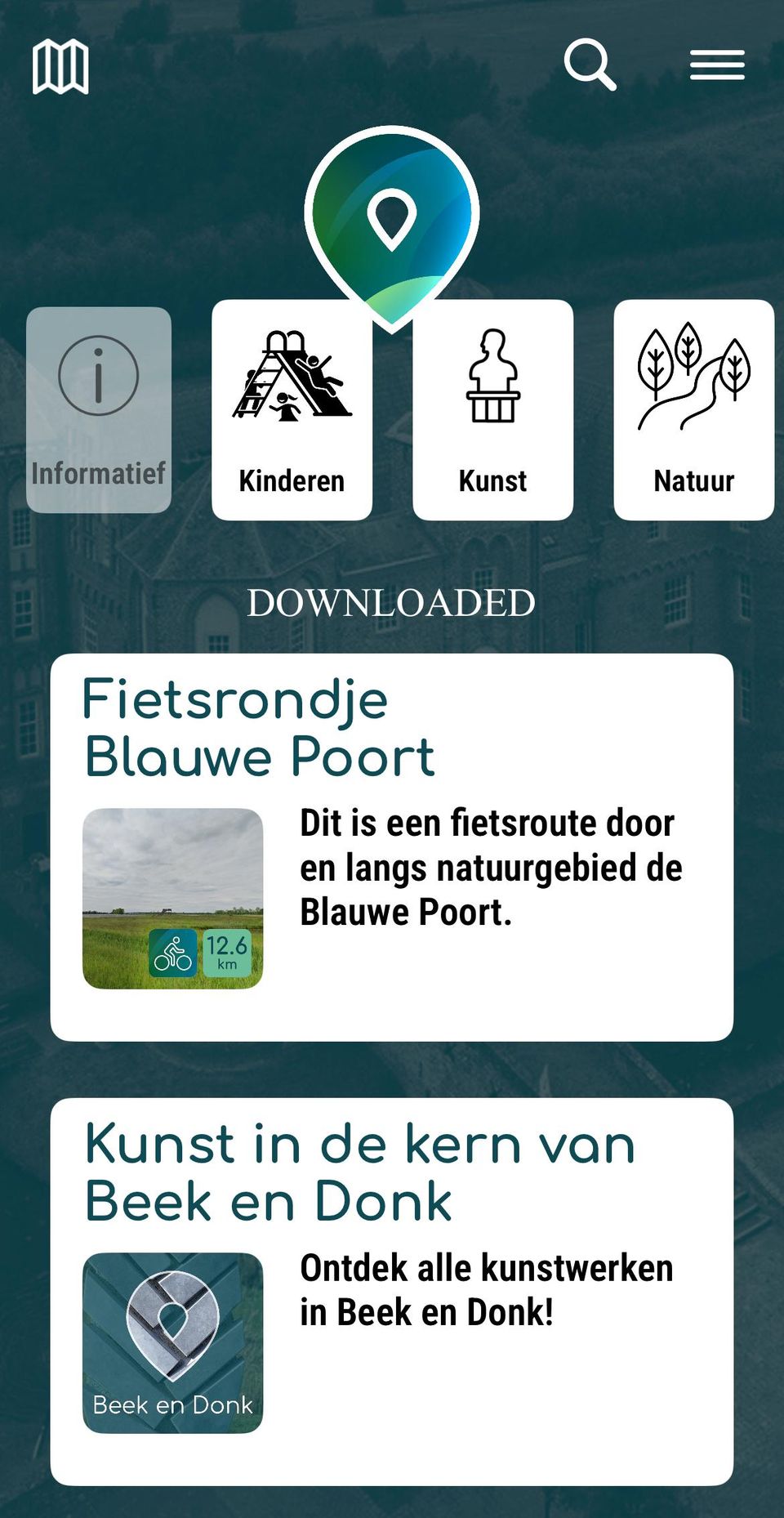Filter by the Natuur category

pyautogui.click(x=693, y=410)
